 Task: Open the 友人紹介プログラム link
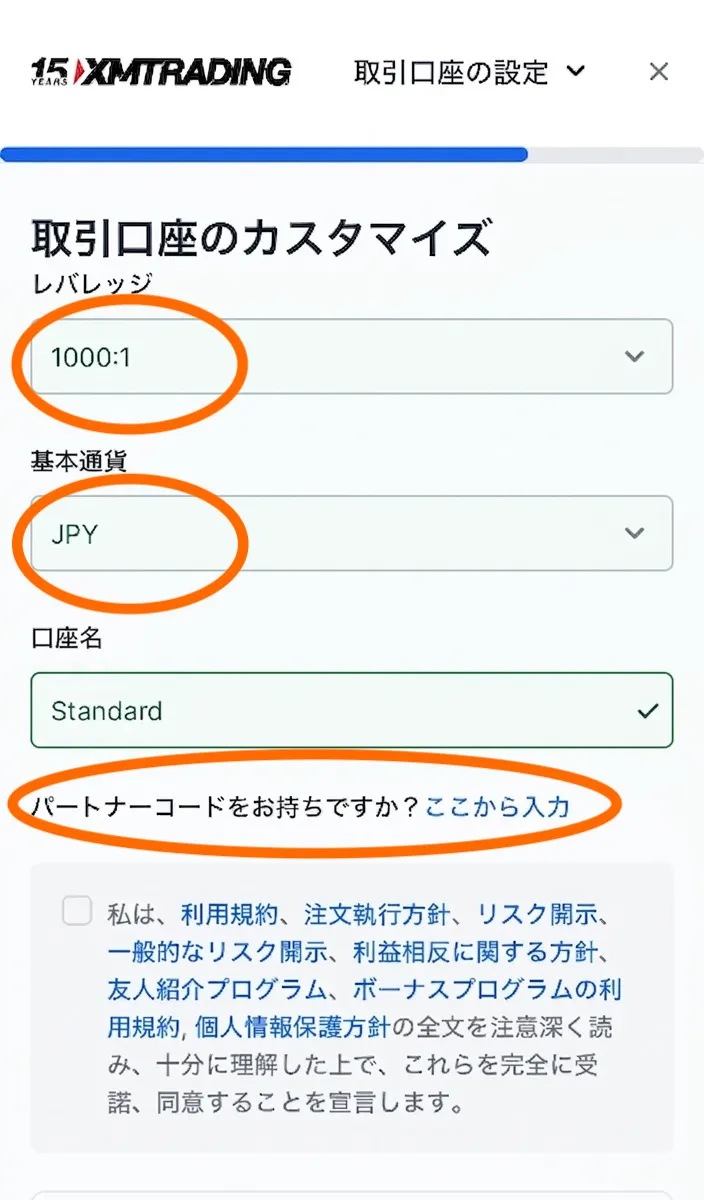[217, 989]
